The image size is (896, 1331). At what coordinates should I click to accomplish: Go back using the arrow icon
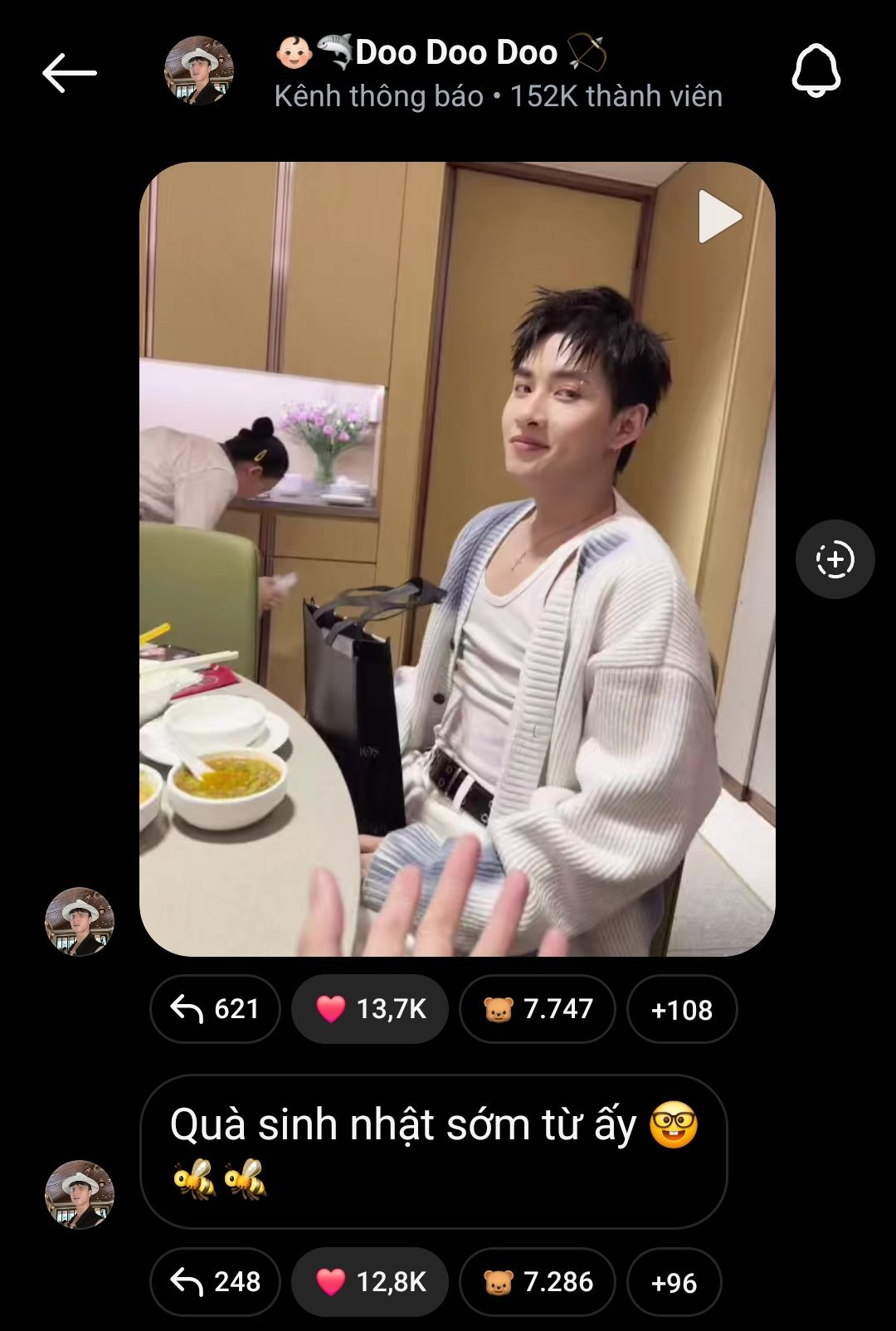[x=70, y=73]
